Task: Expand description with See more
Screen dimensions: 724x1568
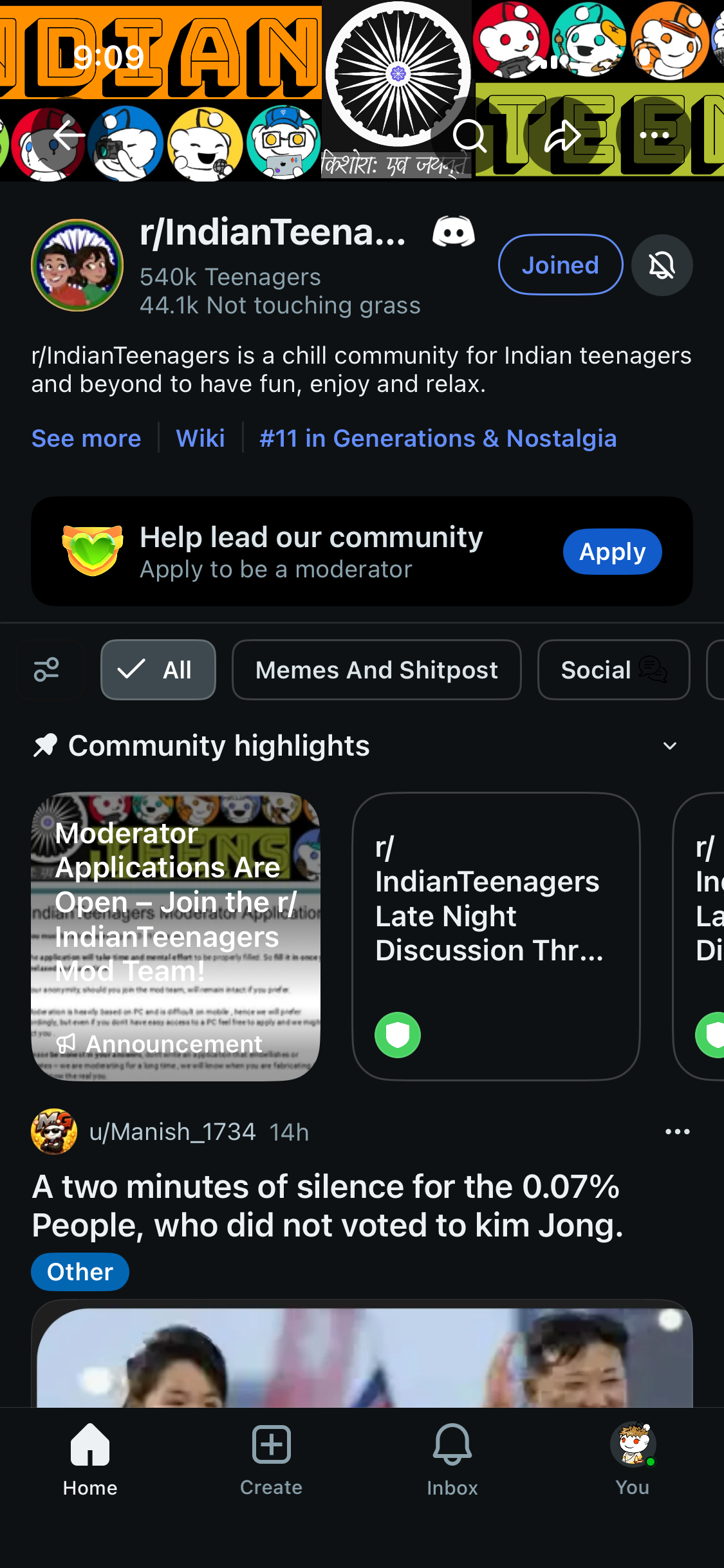Action: click(86, 438)
